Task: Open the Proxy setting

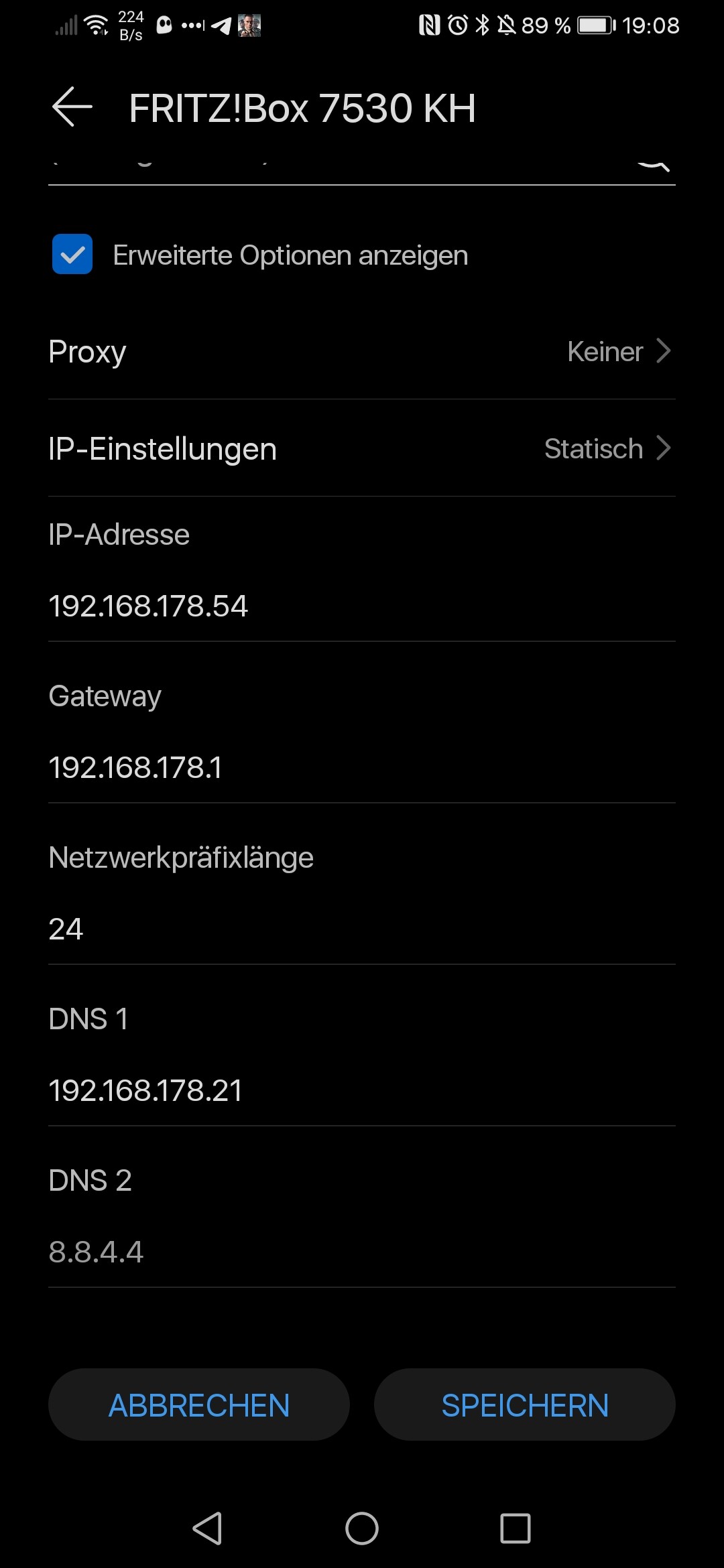Action: [362, 351]
